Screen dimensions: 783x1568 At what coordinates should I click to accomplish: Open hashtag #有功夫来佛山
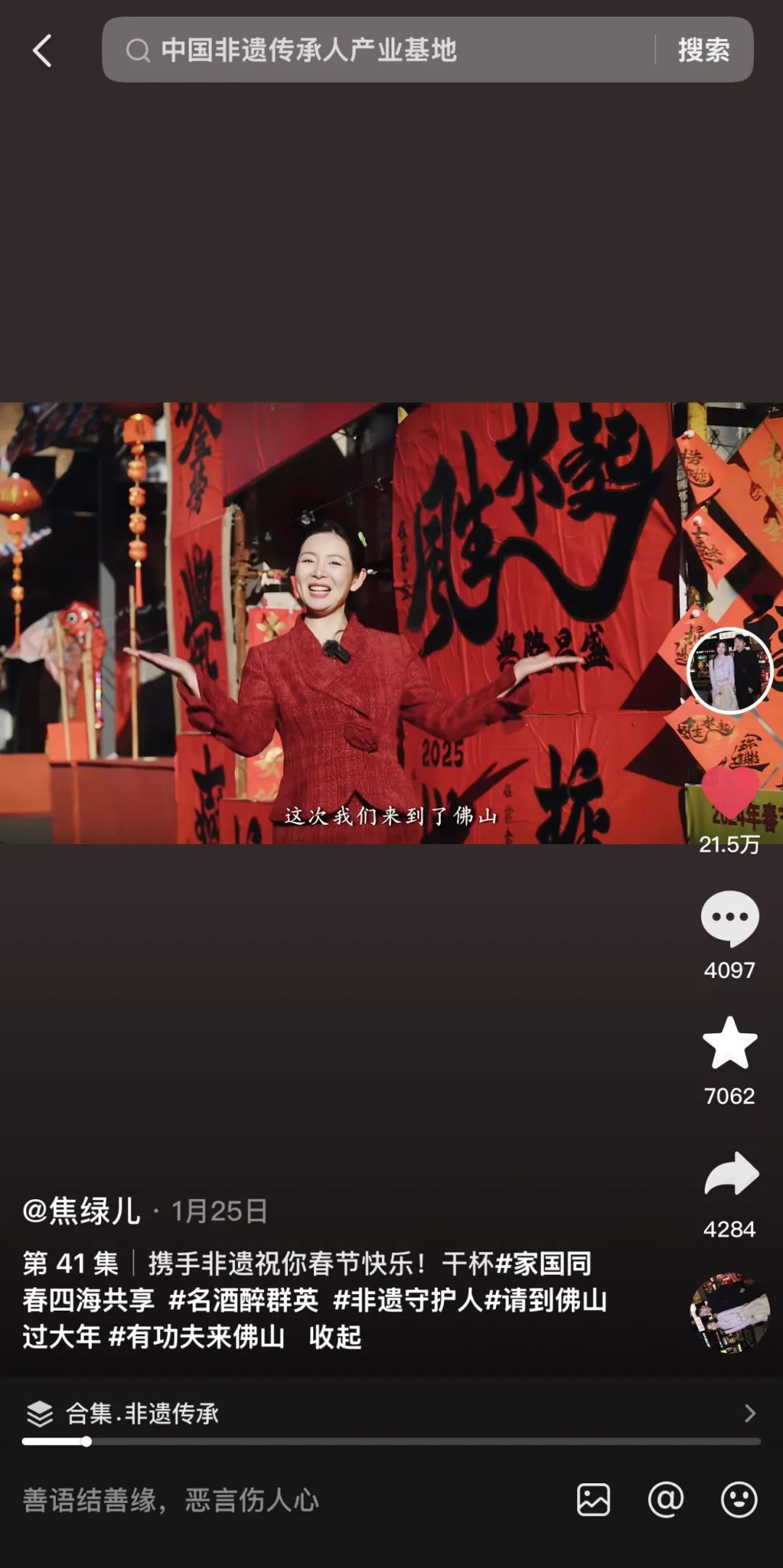coord(196,1338)
